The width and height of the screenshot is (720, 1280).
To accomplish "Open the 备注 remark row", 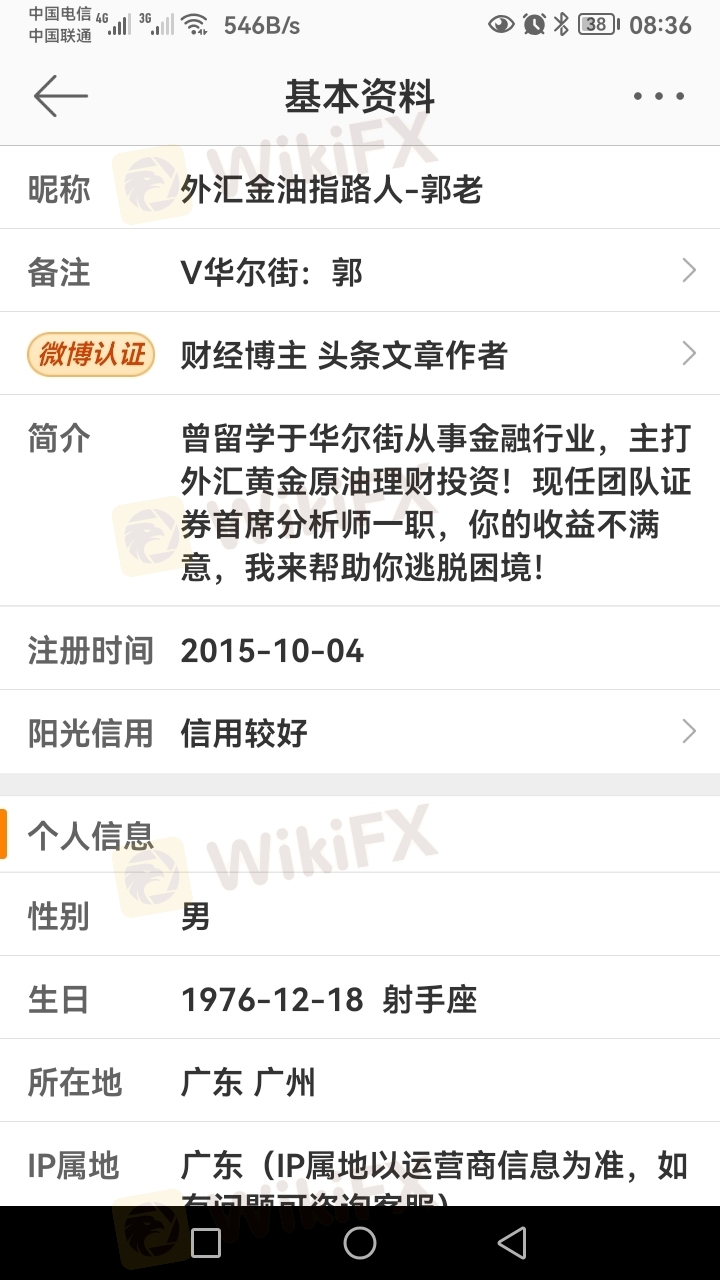I will (360, 271).
